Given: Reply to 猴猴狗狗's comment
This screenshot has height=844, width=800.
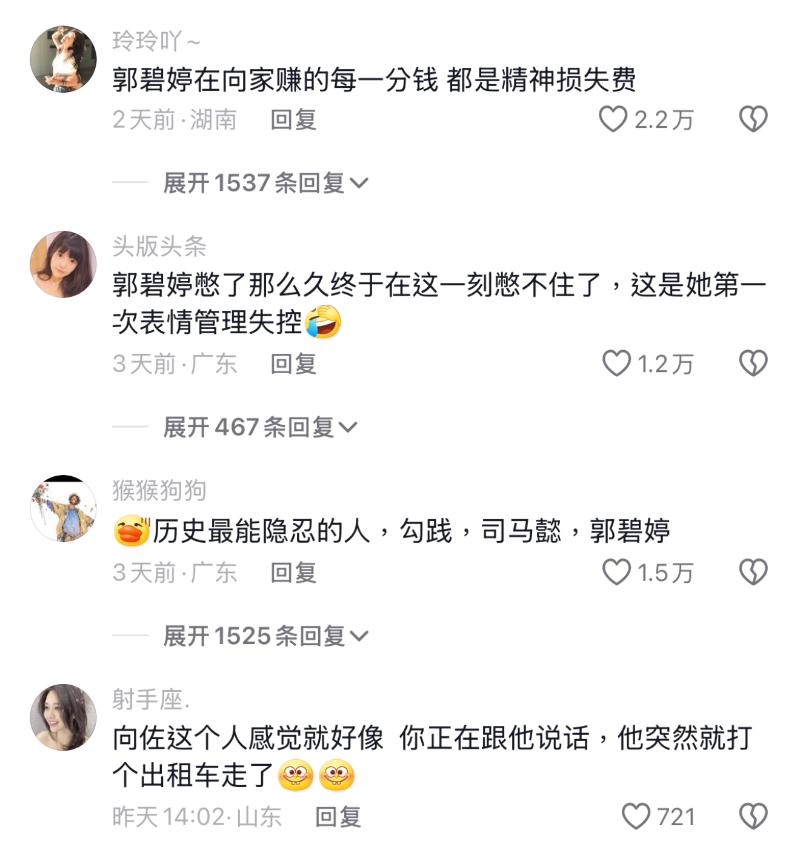Looking at the screenshot, I should [293, 572].
